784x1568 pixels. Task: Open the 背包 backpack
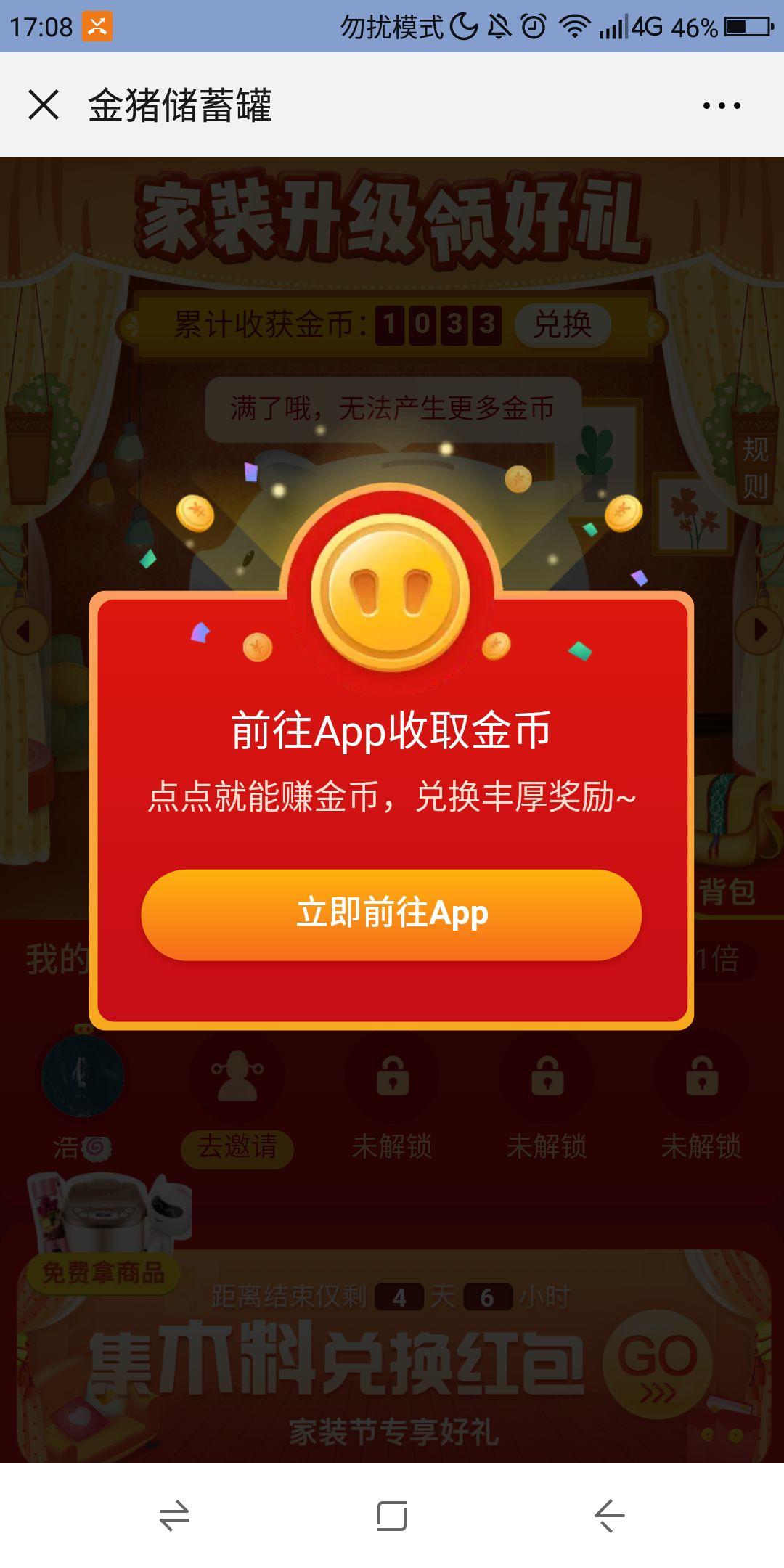[x=726, y=892]
